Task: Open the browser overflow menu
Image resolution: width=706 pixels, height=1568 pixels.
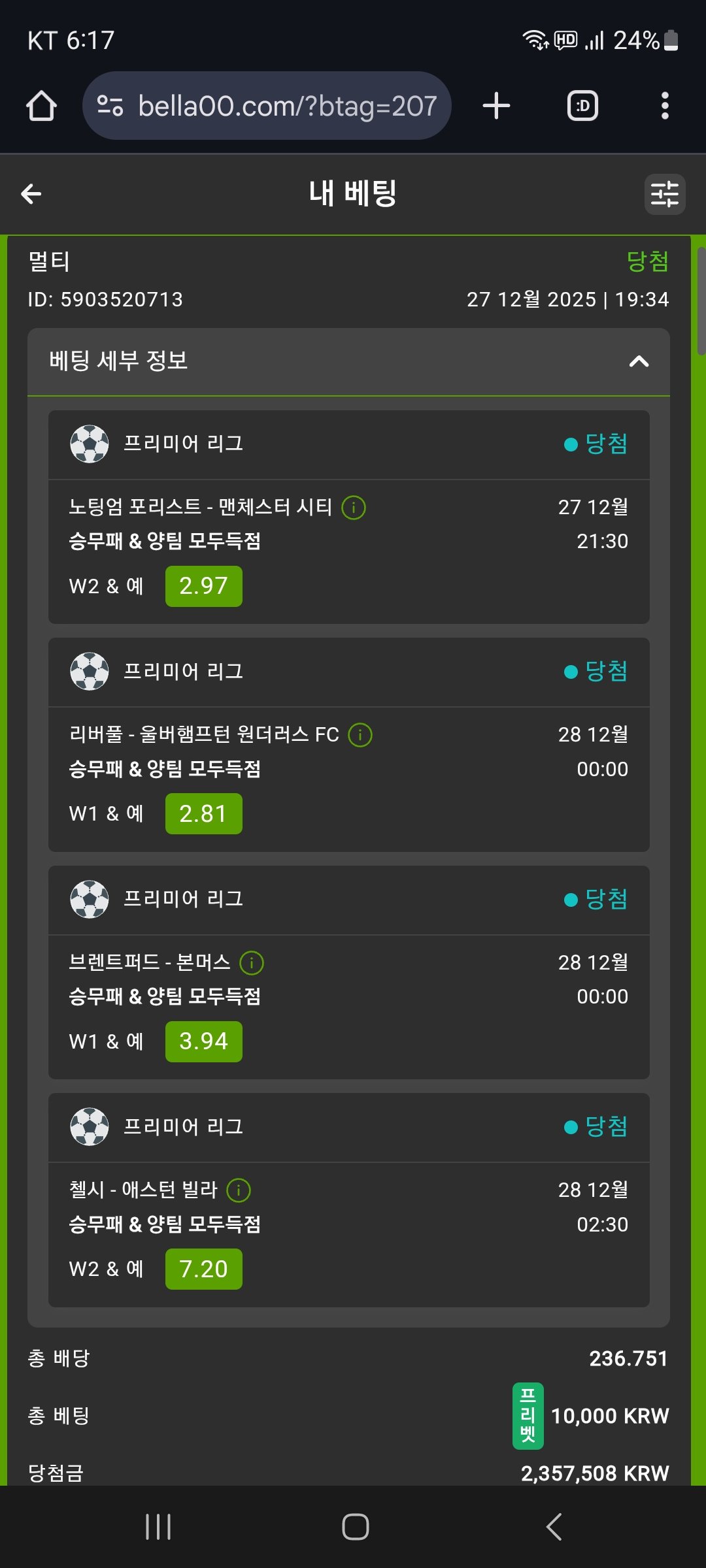Action: (665, 106)
